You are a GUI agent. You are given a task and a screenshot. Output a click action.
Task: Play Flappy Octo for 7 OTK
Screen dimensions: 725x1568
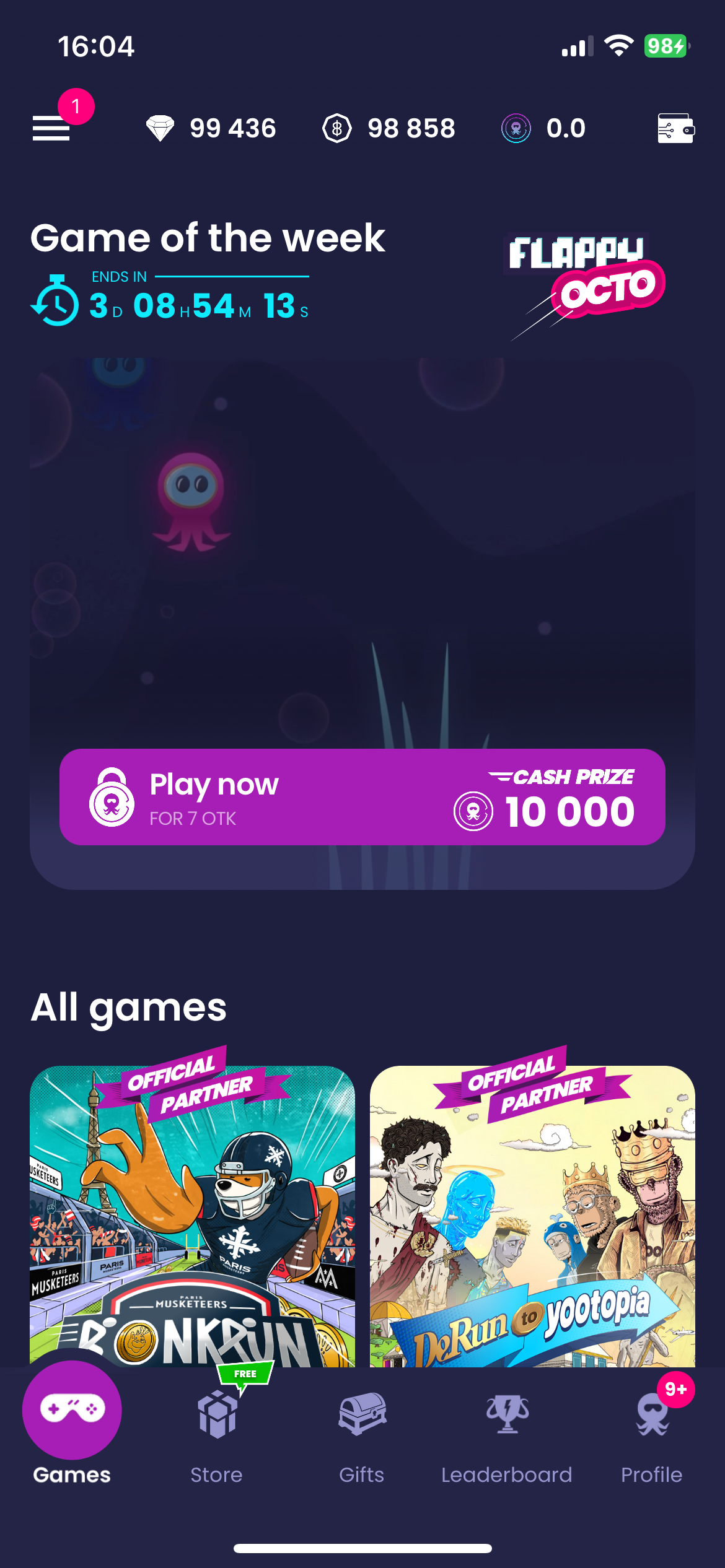(362, 796)
